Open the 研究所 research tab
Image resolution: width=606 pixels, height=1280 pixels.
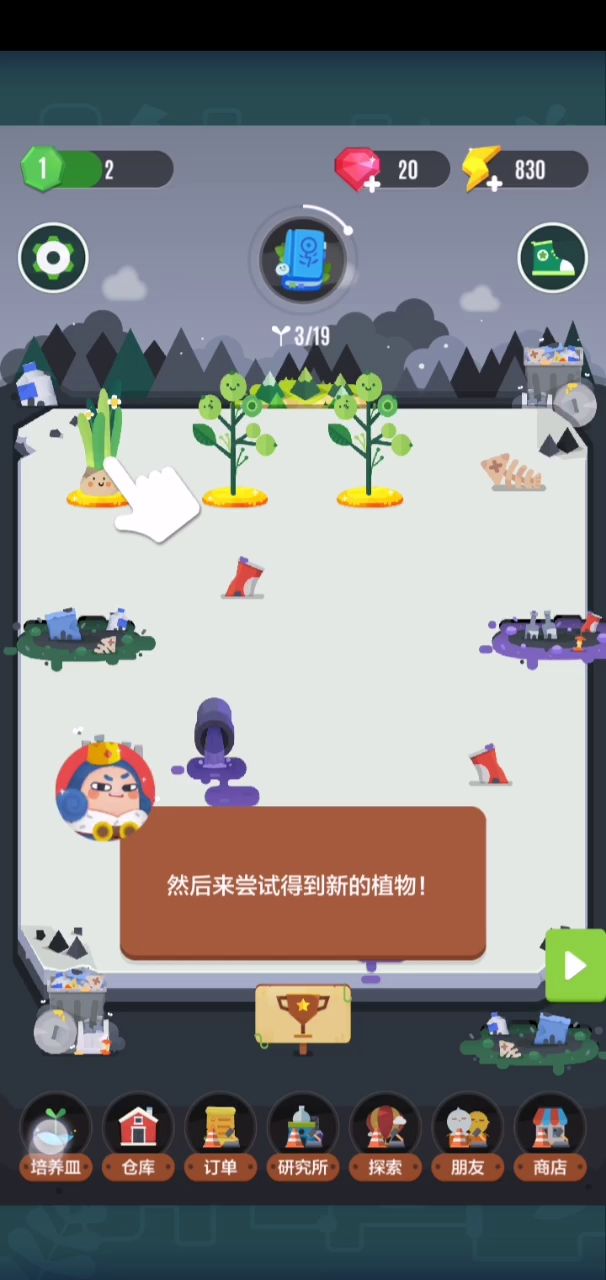pyautogui.click(x=302, y=1137)
